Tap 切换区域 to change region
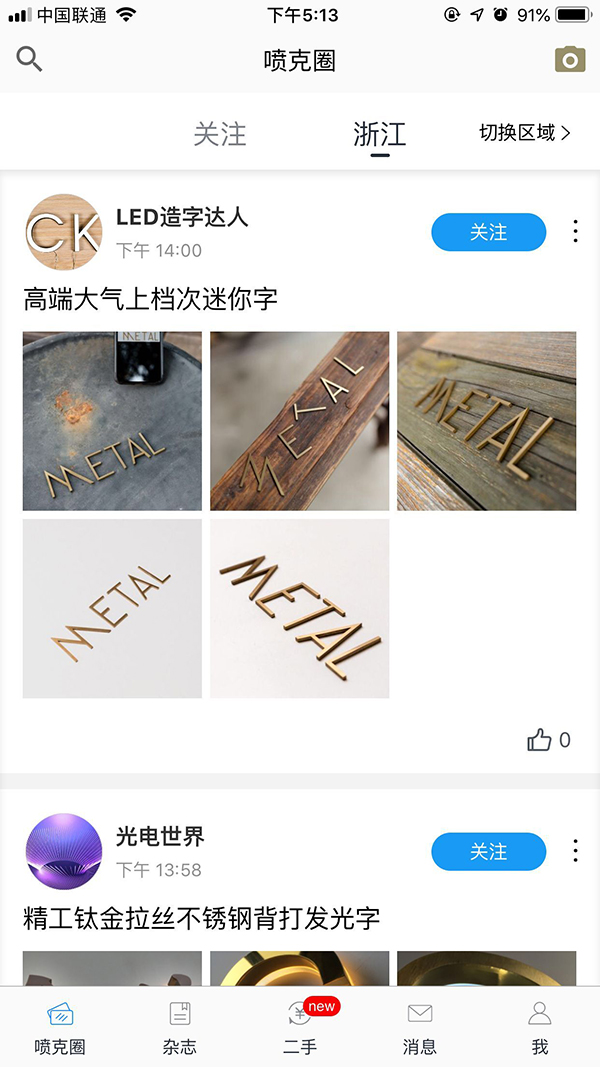Viewport: 600px width, 1067px height. click(525, 133)
